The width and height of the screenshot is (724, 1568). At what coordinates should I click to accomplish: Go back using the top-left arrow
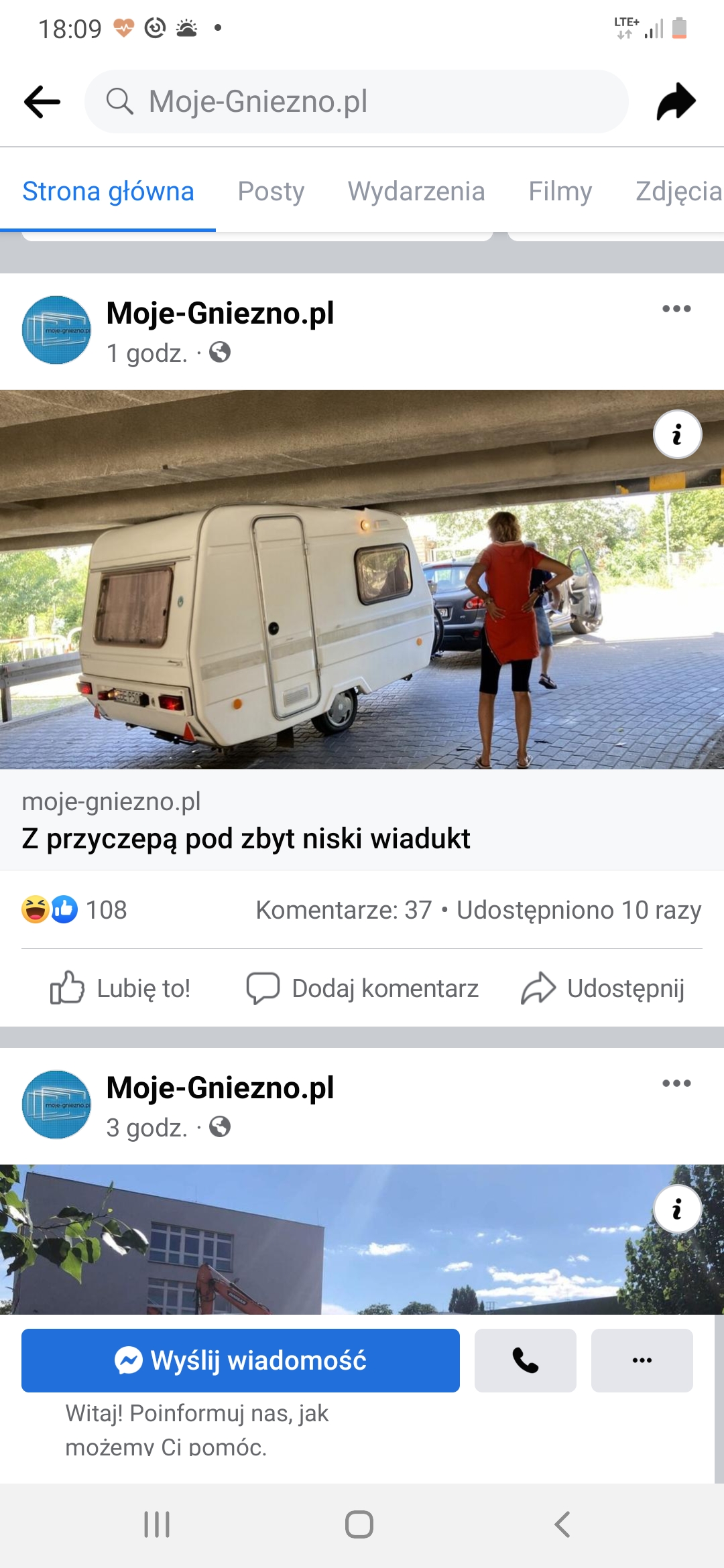[42, 102]
